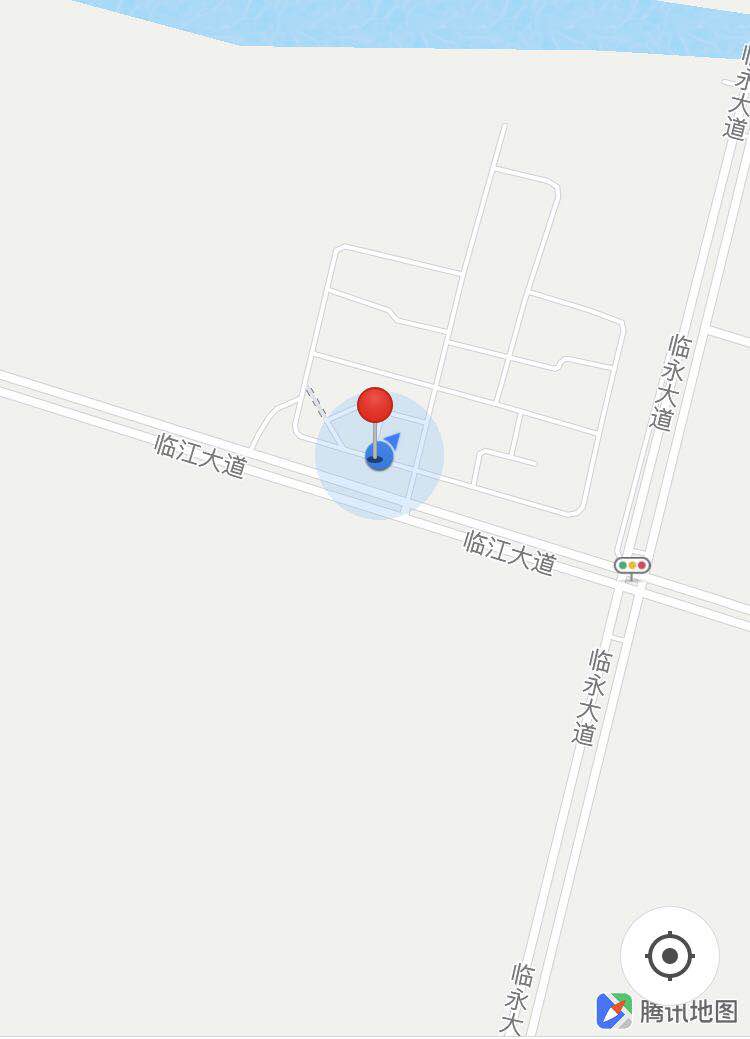Tap the red location pin

coord(375,407)
